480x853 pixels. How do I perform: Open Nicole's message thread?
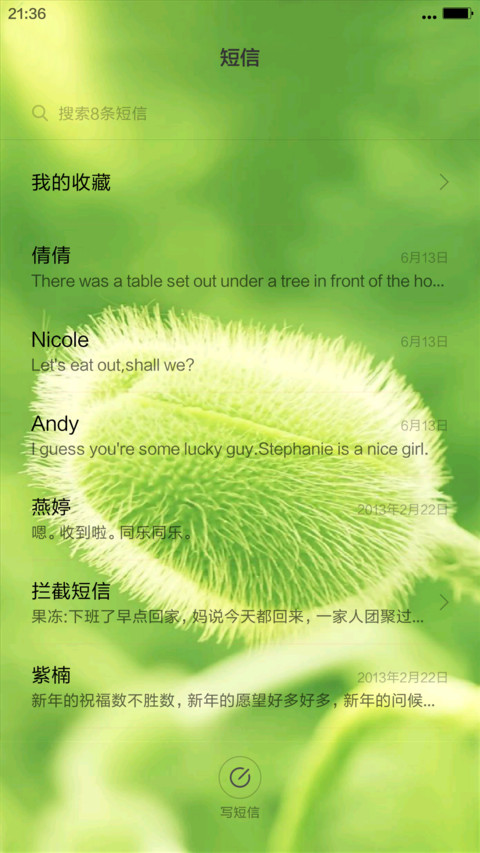[240, 350]
